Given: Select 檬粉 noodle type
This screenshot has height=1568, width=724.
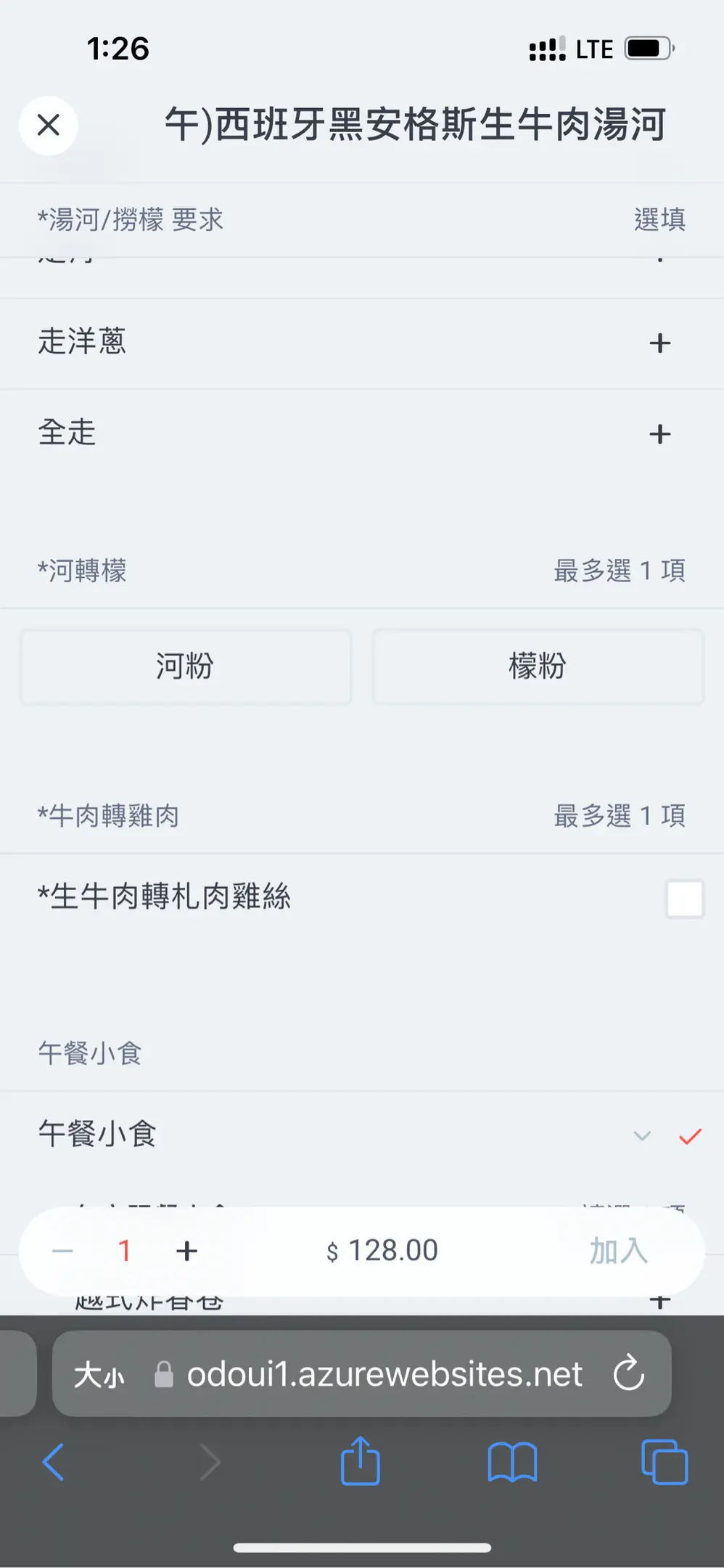Looking at the screenshot, I should coord(538,666).
